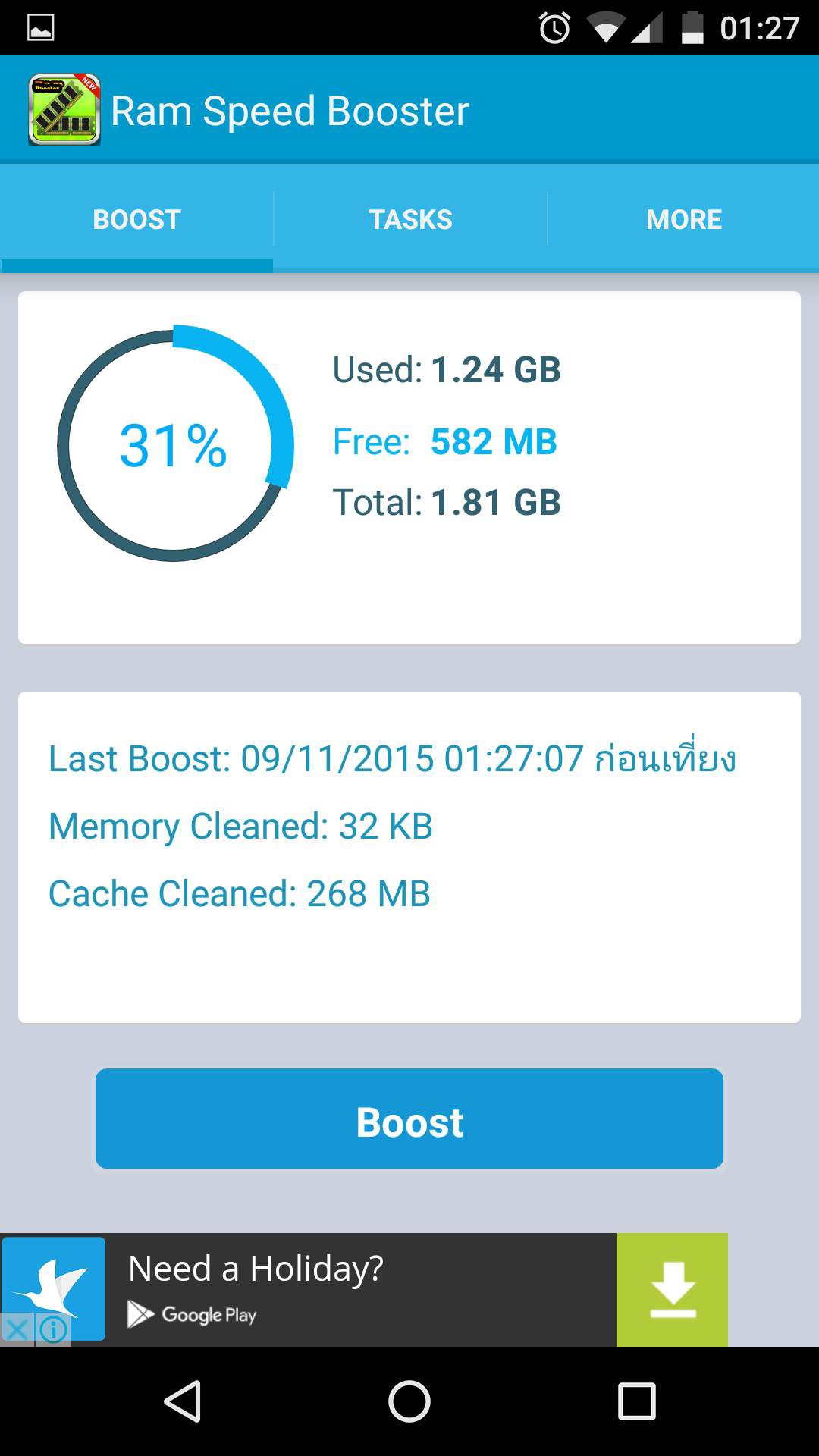
Task: Tap the Last Boost timestamp line
Action: click(394, 758)
